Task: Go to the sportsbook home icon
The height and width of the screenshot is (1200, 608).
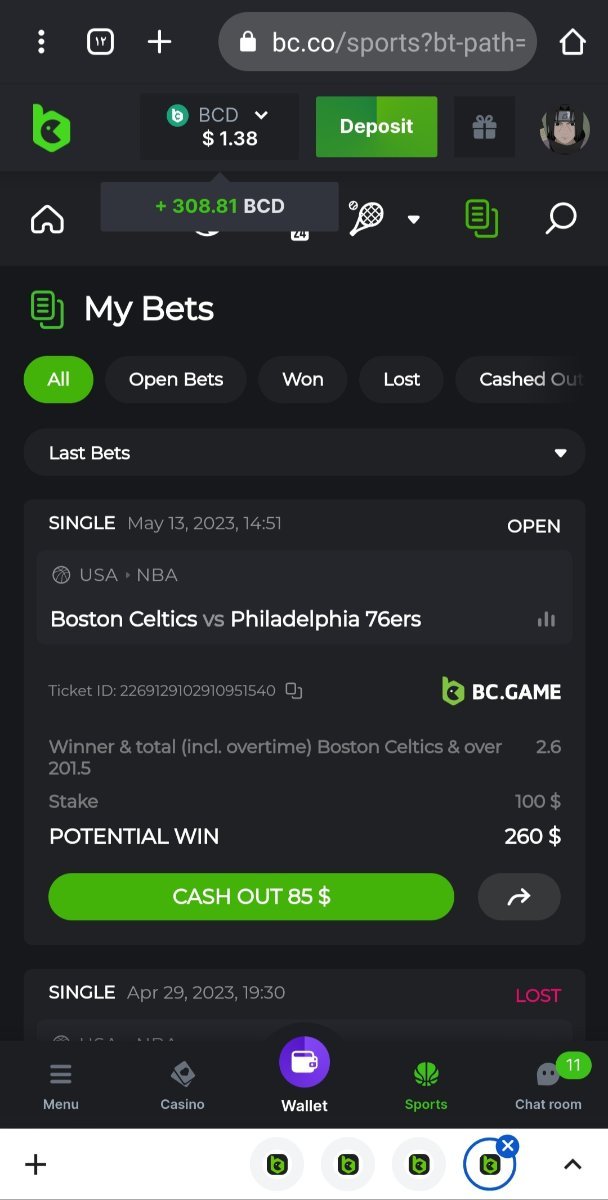Action: tap(47, 218)
